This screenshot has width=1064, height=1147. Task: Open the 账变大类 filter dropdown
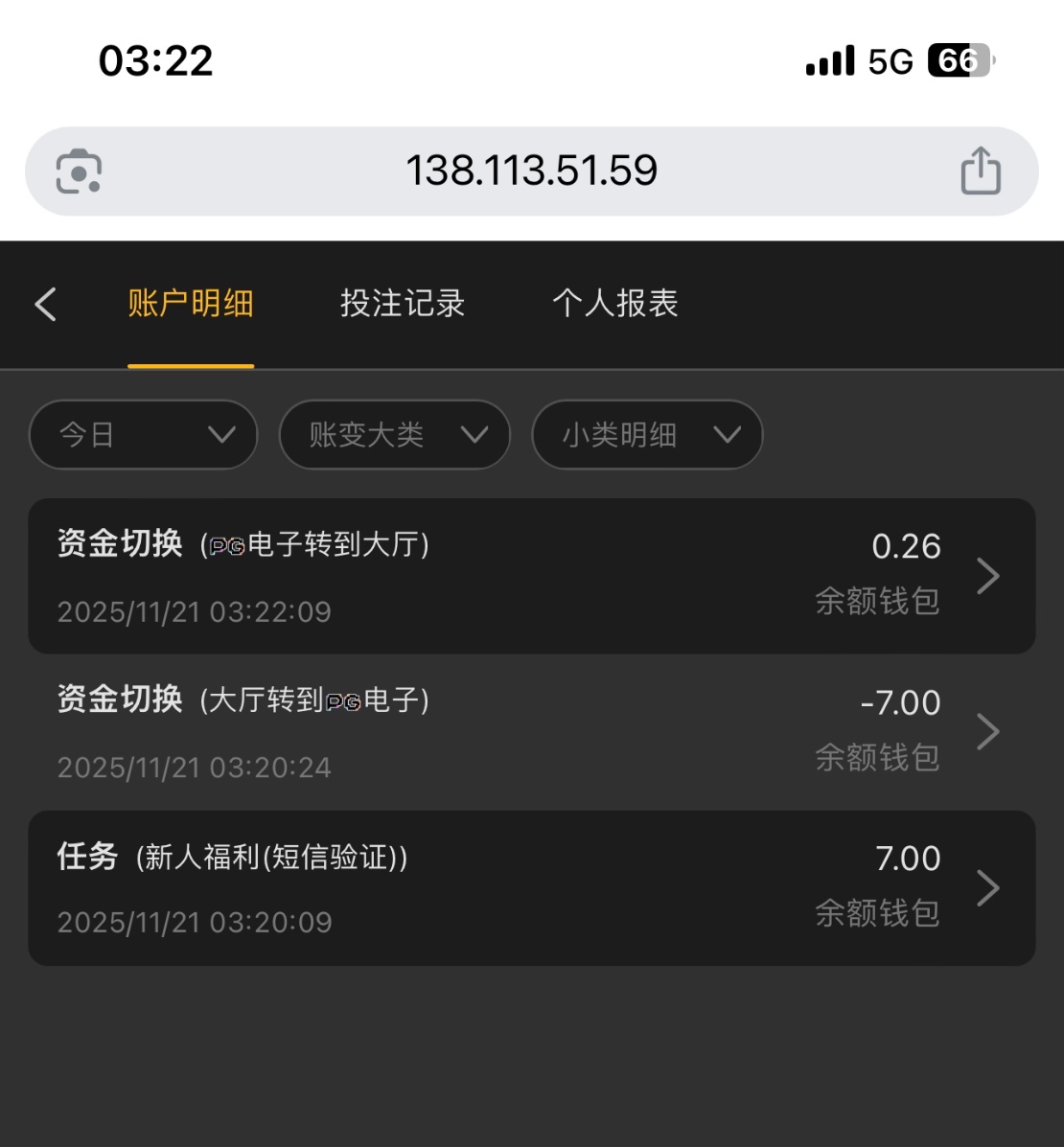[394, 435]
